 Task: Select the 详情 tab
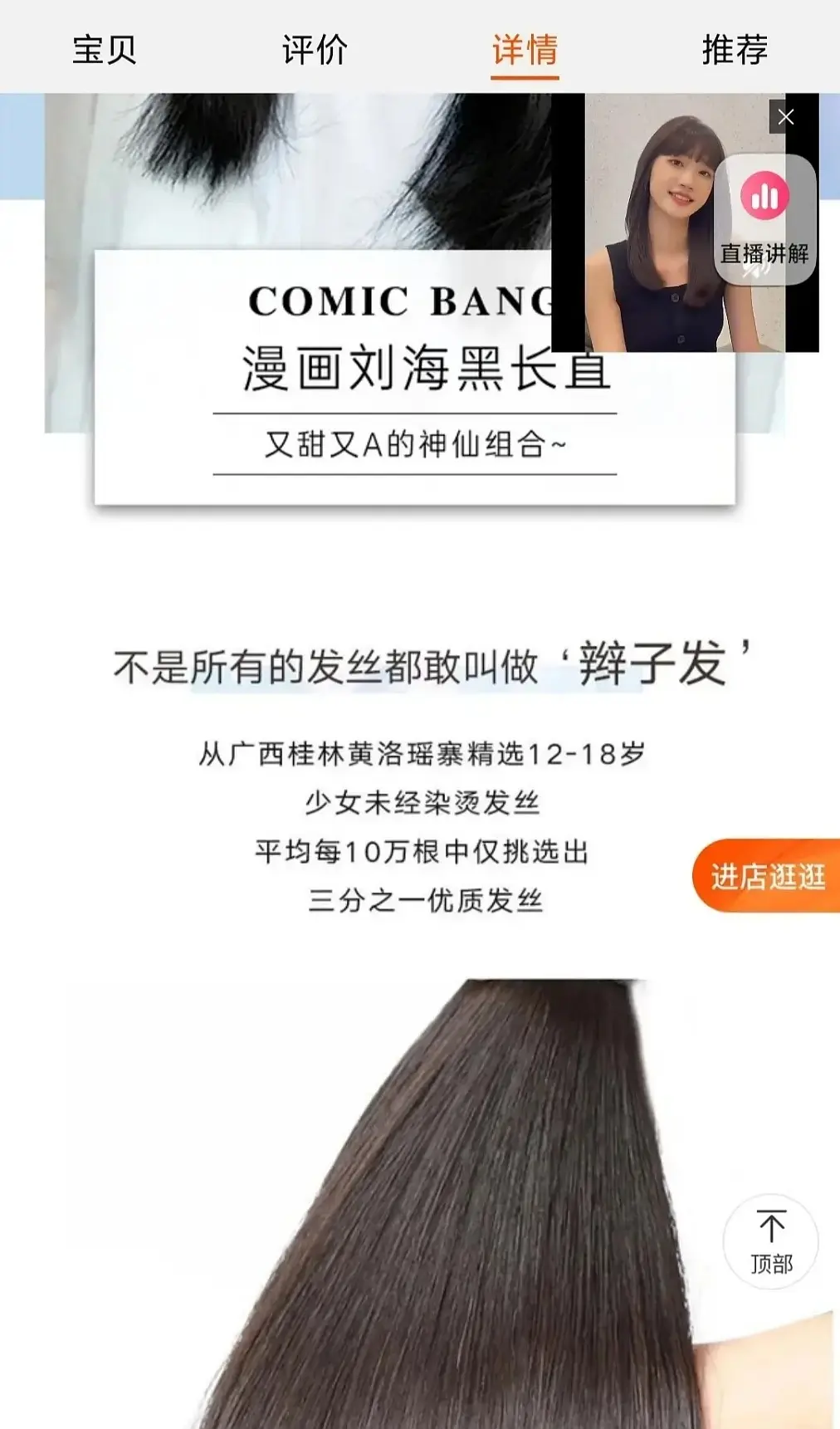tap(525, 50)
